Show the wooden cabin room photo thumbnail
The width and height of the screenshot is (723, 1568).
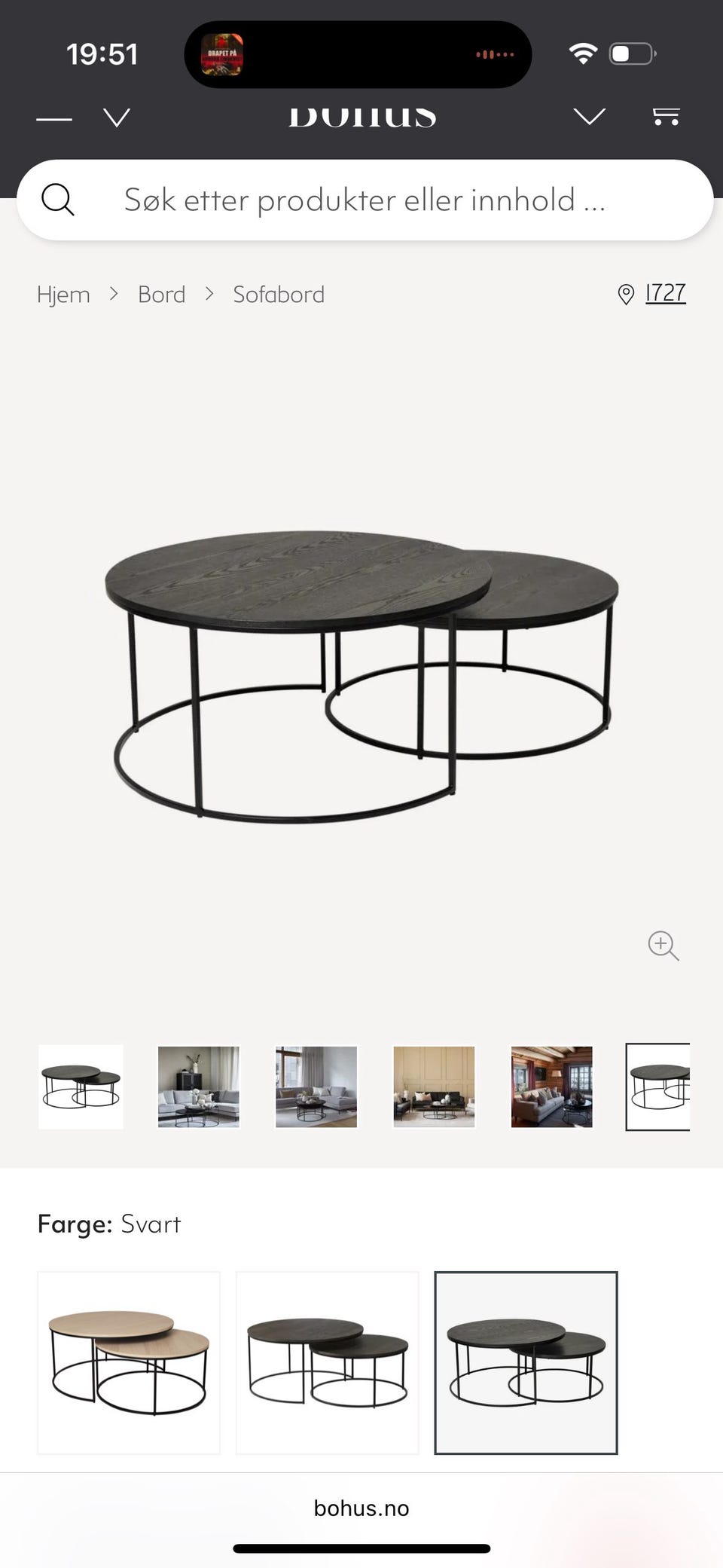tap(552, 1087)
